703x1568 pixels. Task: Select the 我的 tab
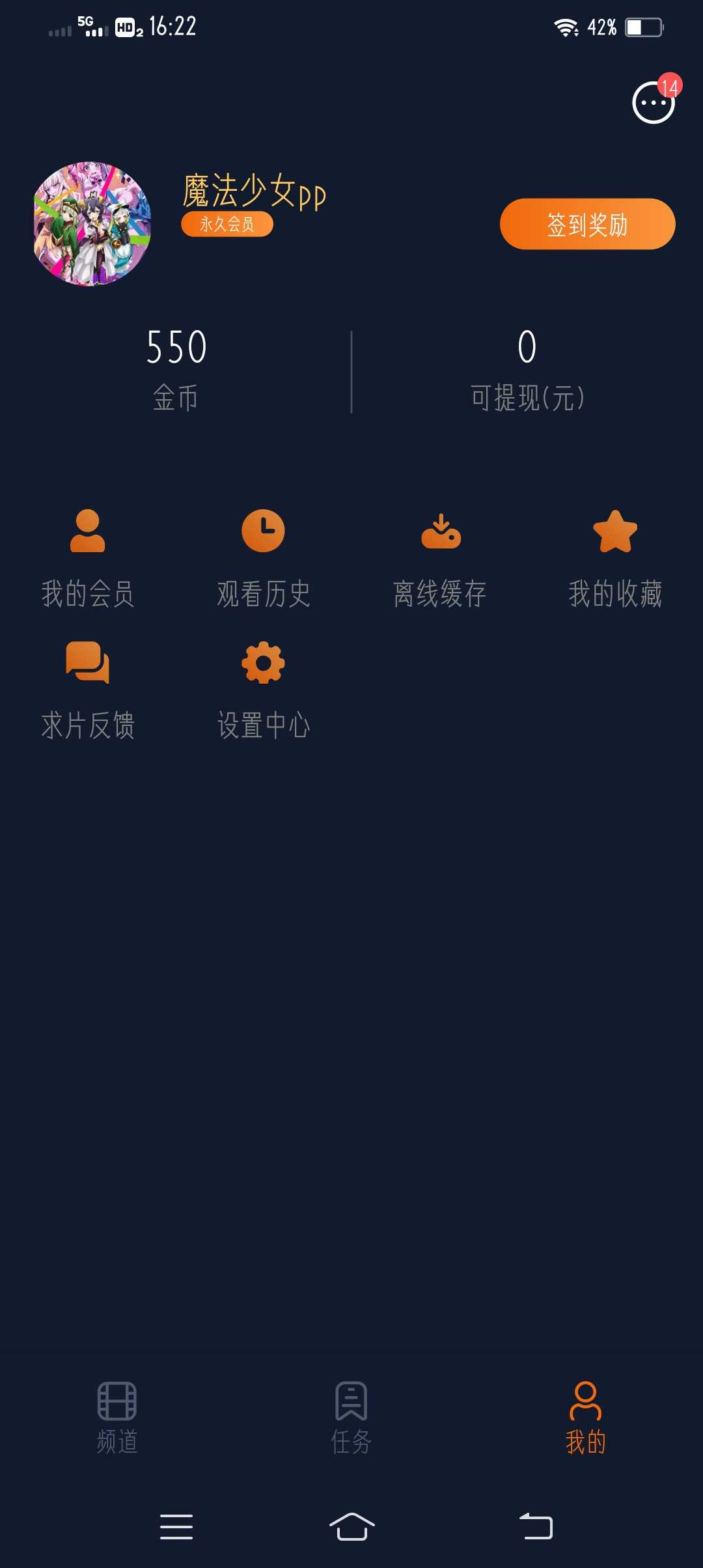pyautogui.click(x=585, y=1417)
